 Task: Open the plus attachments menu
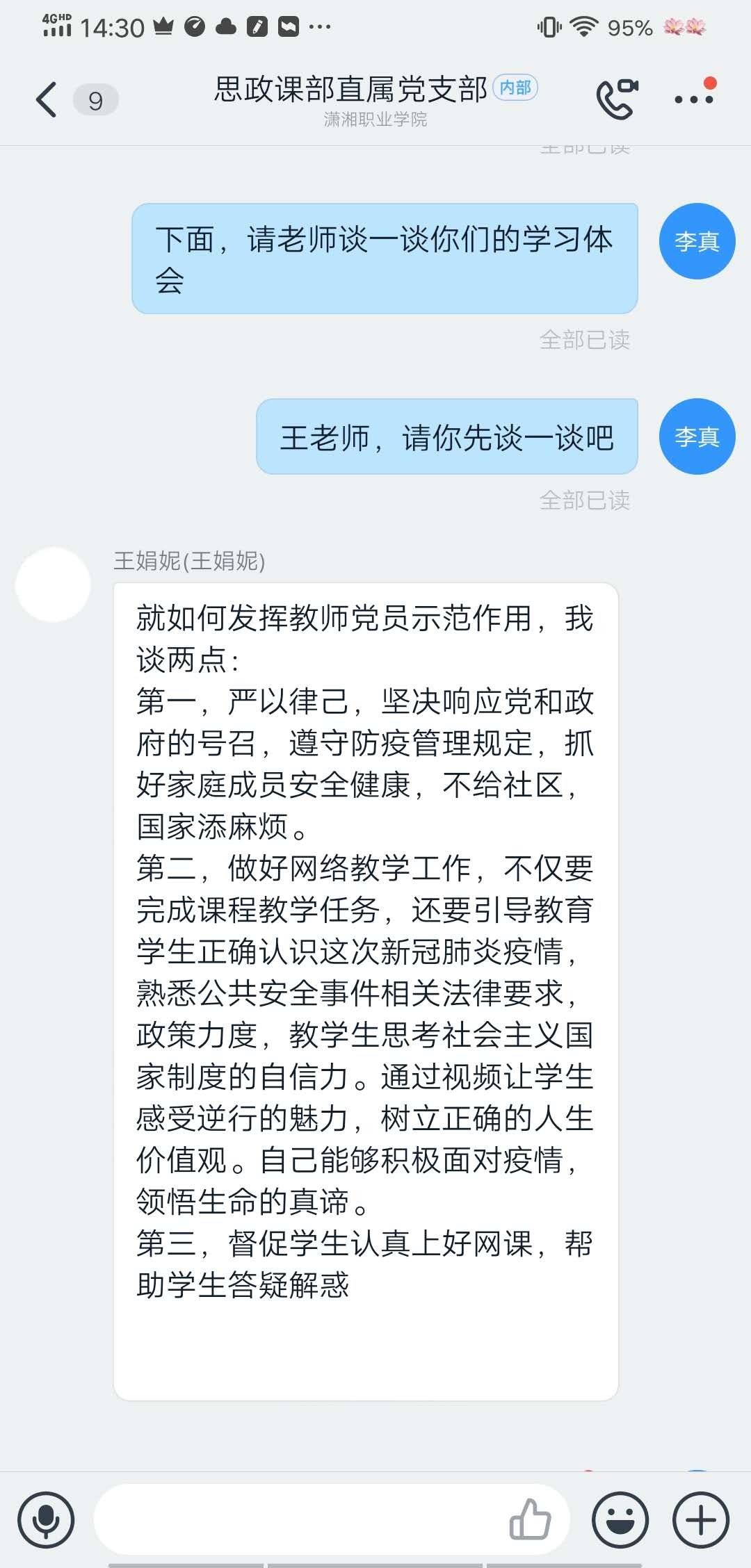pos(701,1519)
